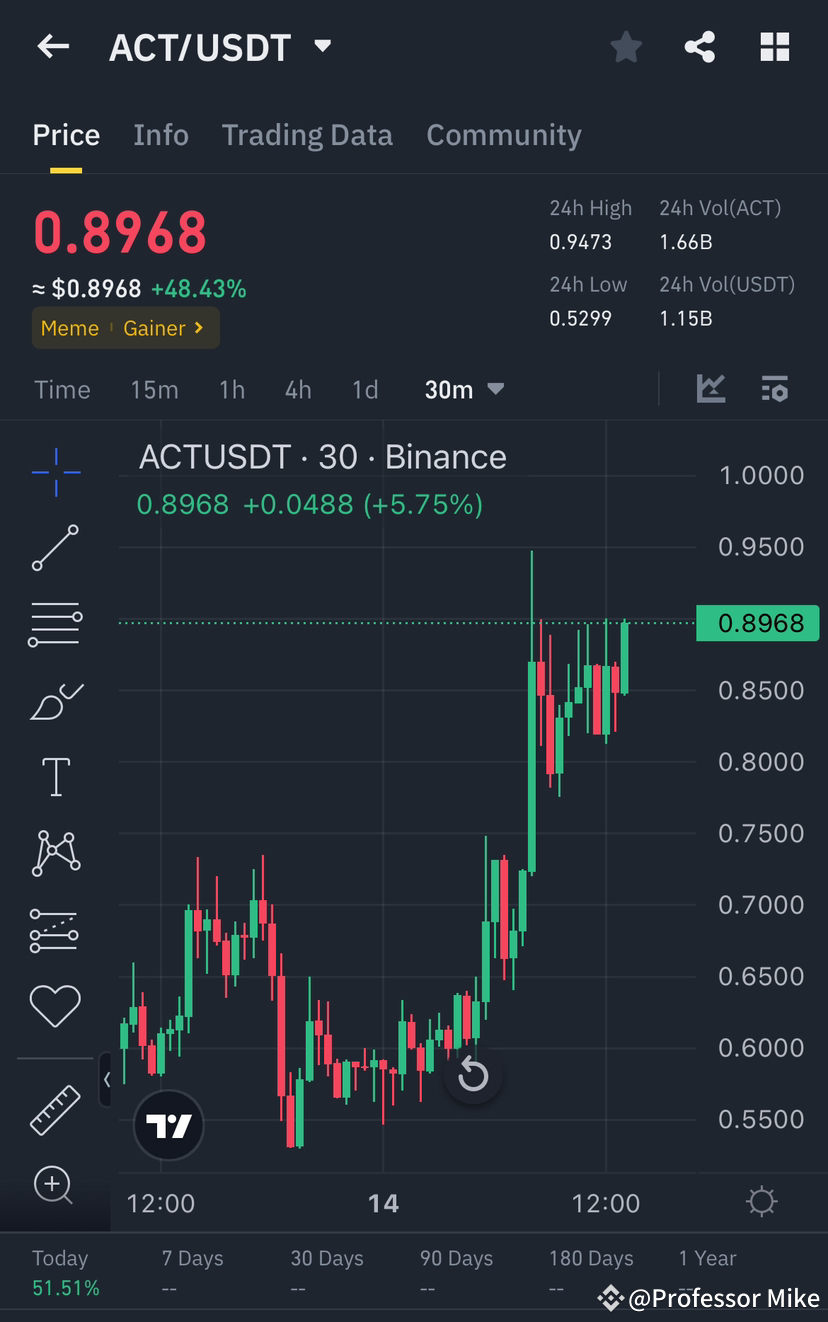
Task: Open the 30m interval dropdown
Action: pos(463,389)
